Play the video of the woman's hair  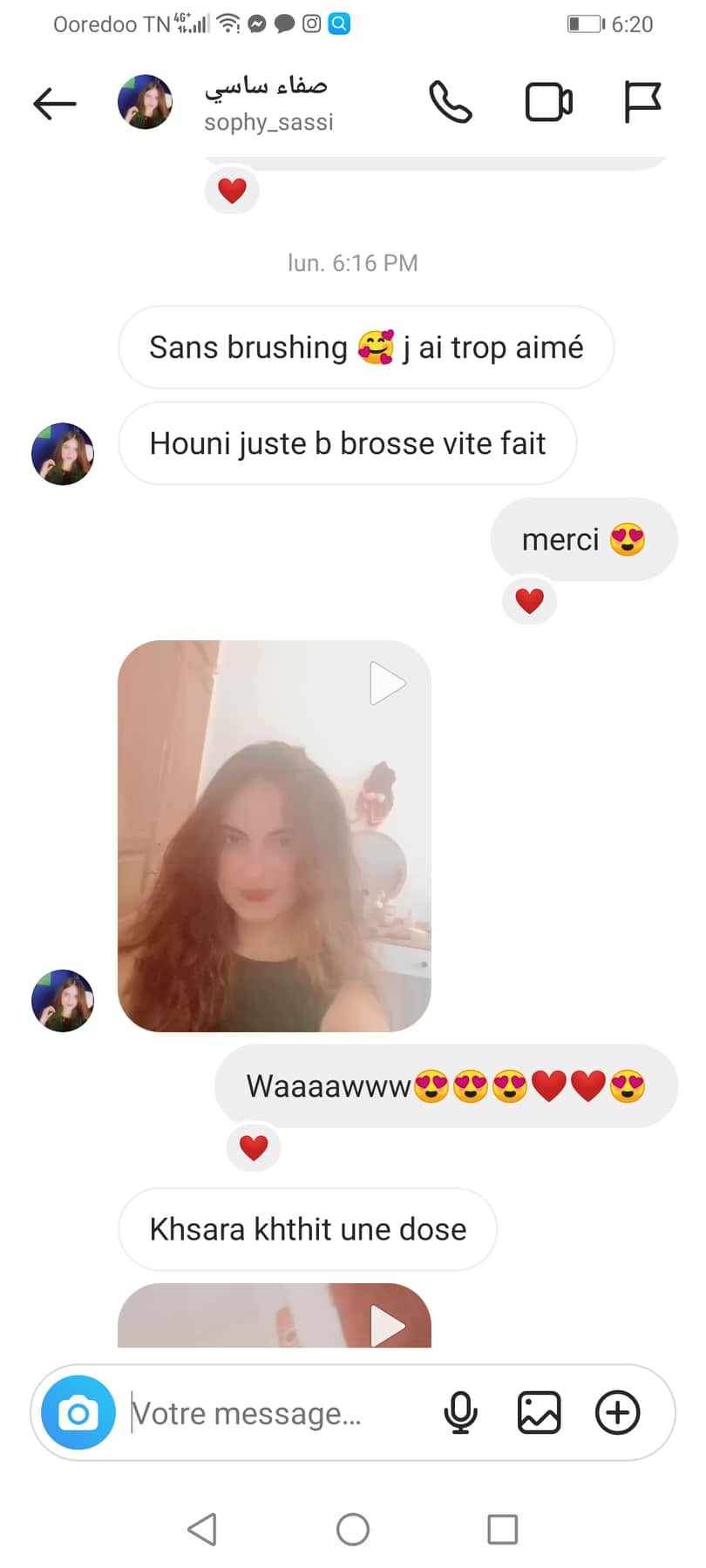point(275,836)
